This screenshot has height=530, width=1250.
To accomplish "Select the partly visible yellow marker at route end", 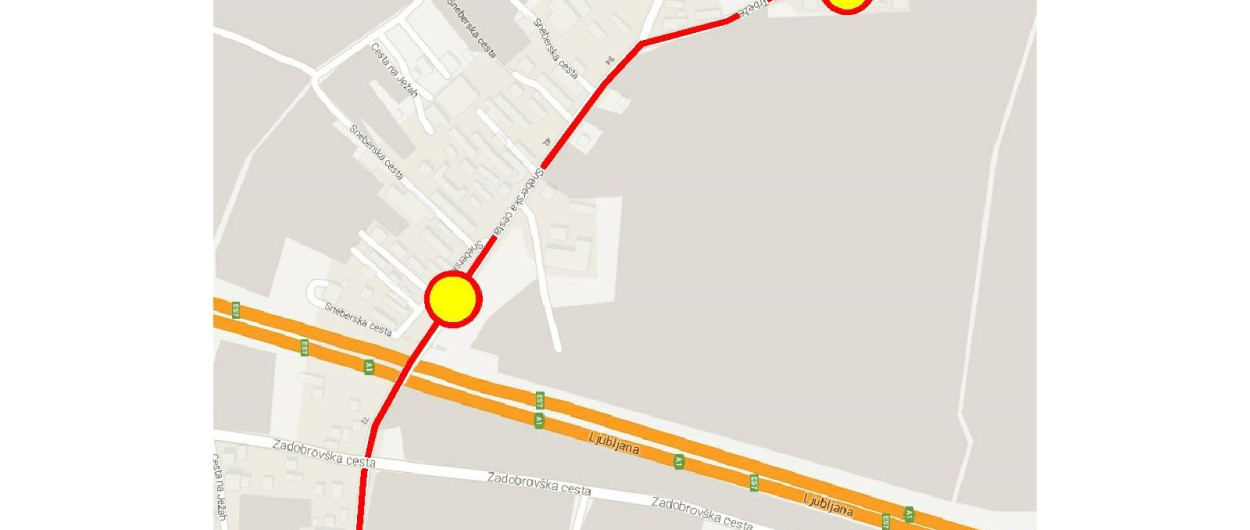I will [847, 4].
